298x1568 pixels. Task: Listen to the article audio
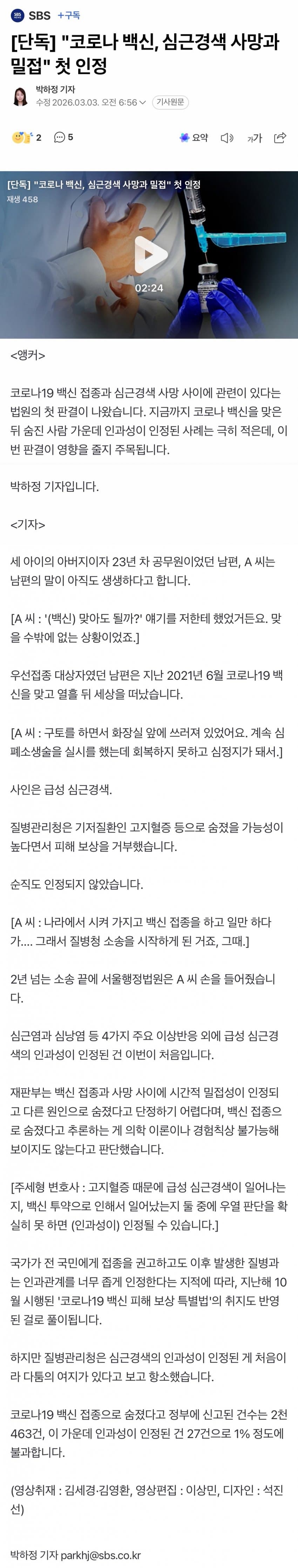point(227,138)
